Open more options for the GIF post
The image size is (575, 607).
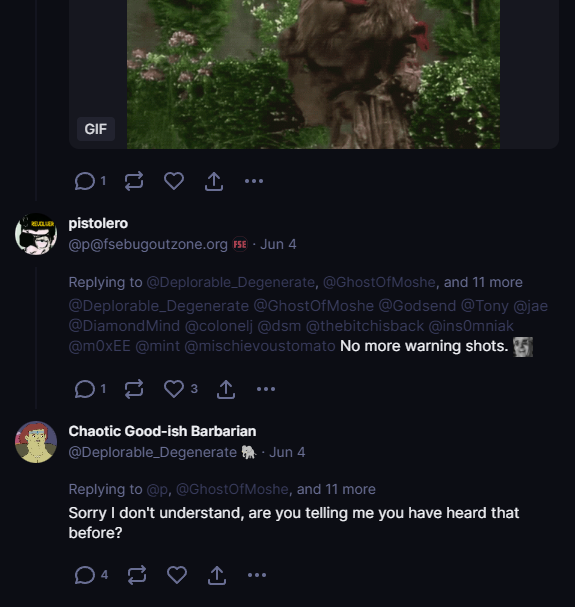tap(254, 181)
